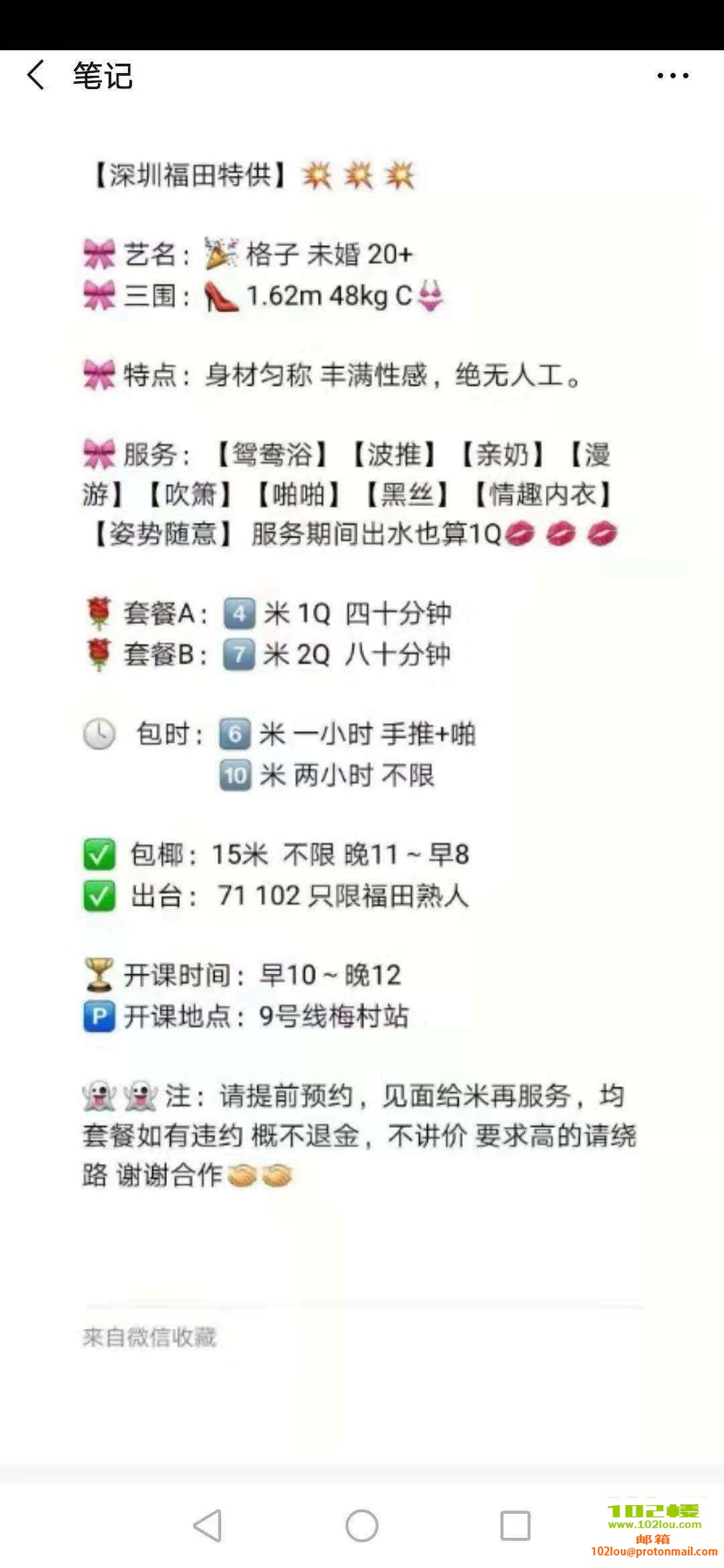Open the three-dot more options menu
Image resolution: width=724 pixels, height=1568 pixels.
pos(672,76)
